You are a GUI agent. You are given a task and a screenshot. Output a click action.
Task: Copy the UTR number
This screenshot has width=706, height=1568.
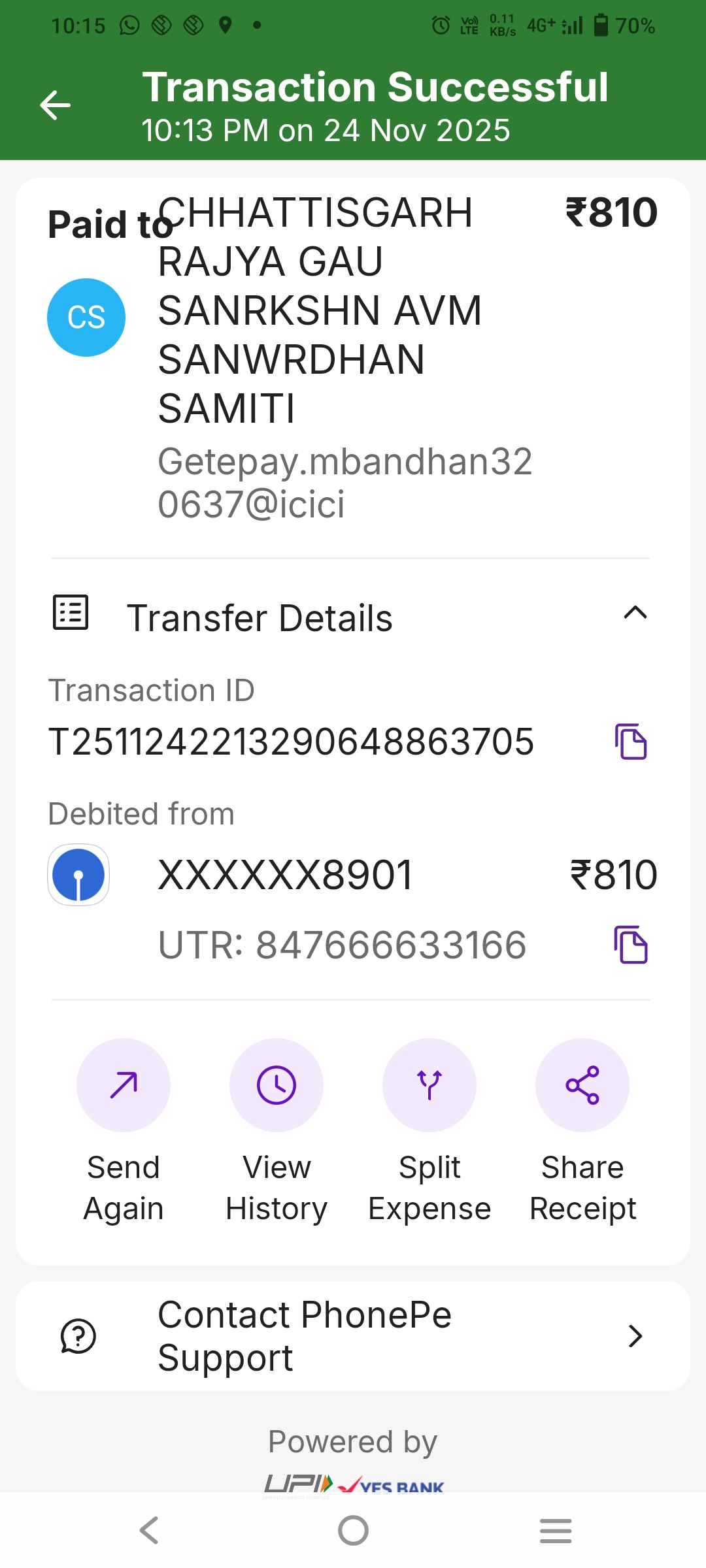point(631,945)
